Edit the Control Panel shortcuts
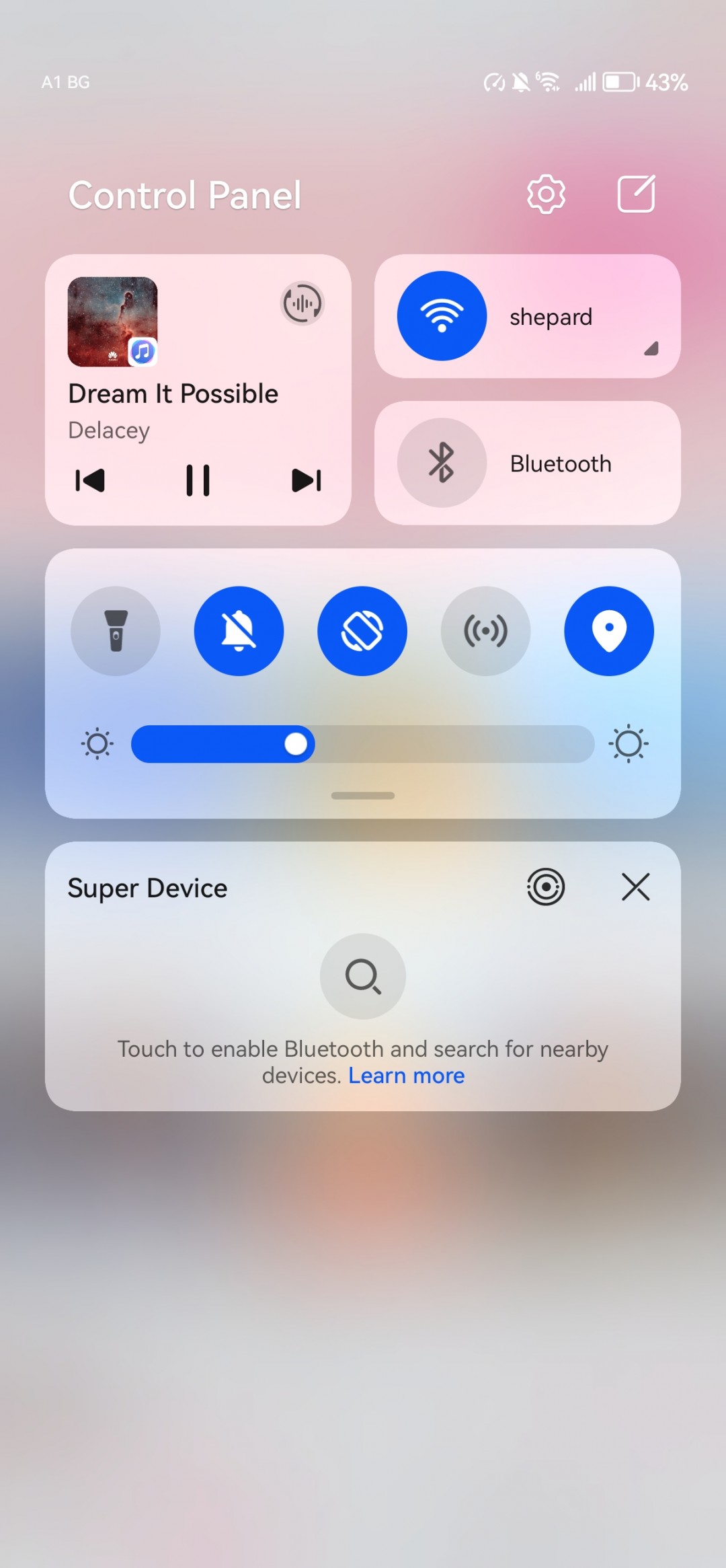The image size is (726, 1568). tap(636, 194)
